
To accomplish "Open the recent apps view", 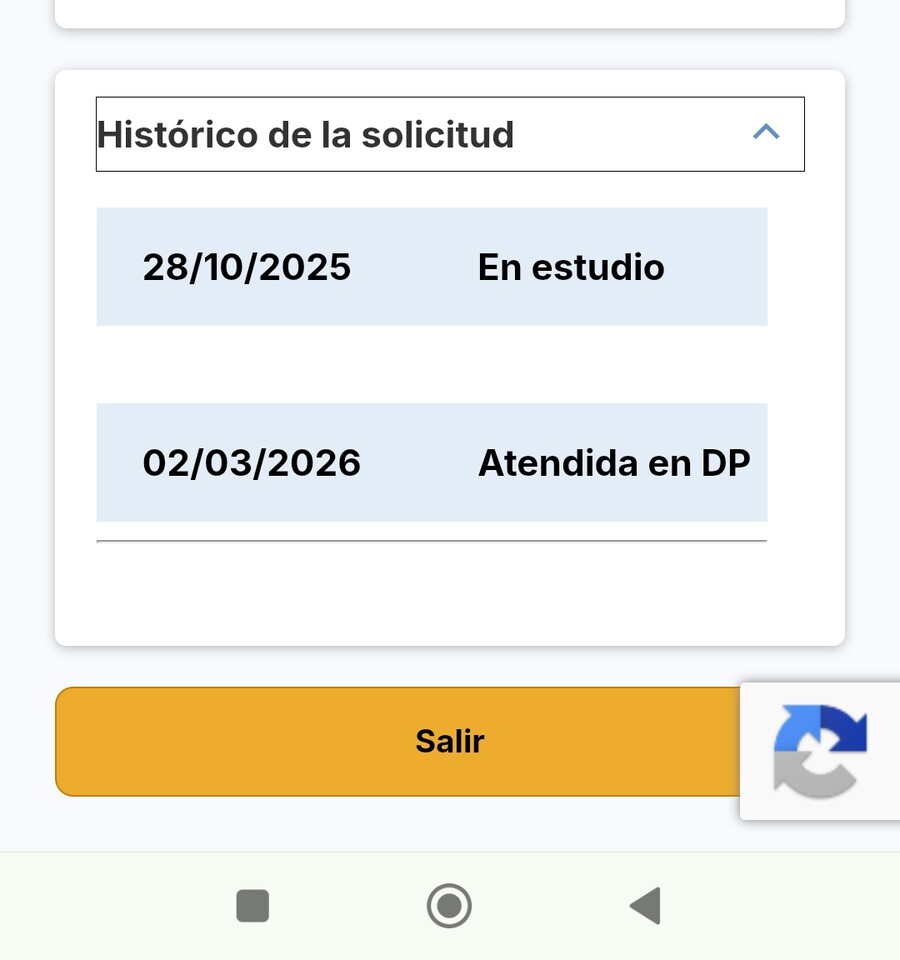I will [253, 906].
